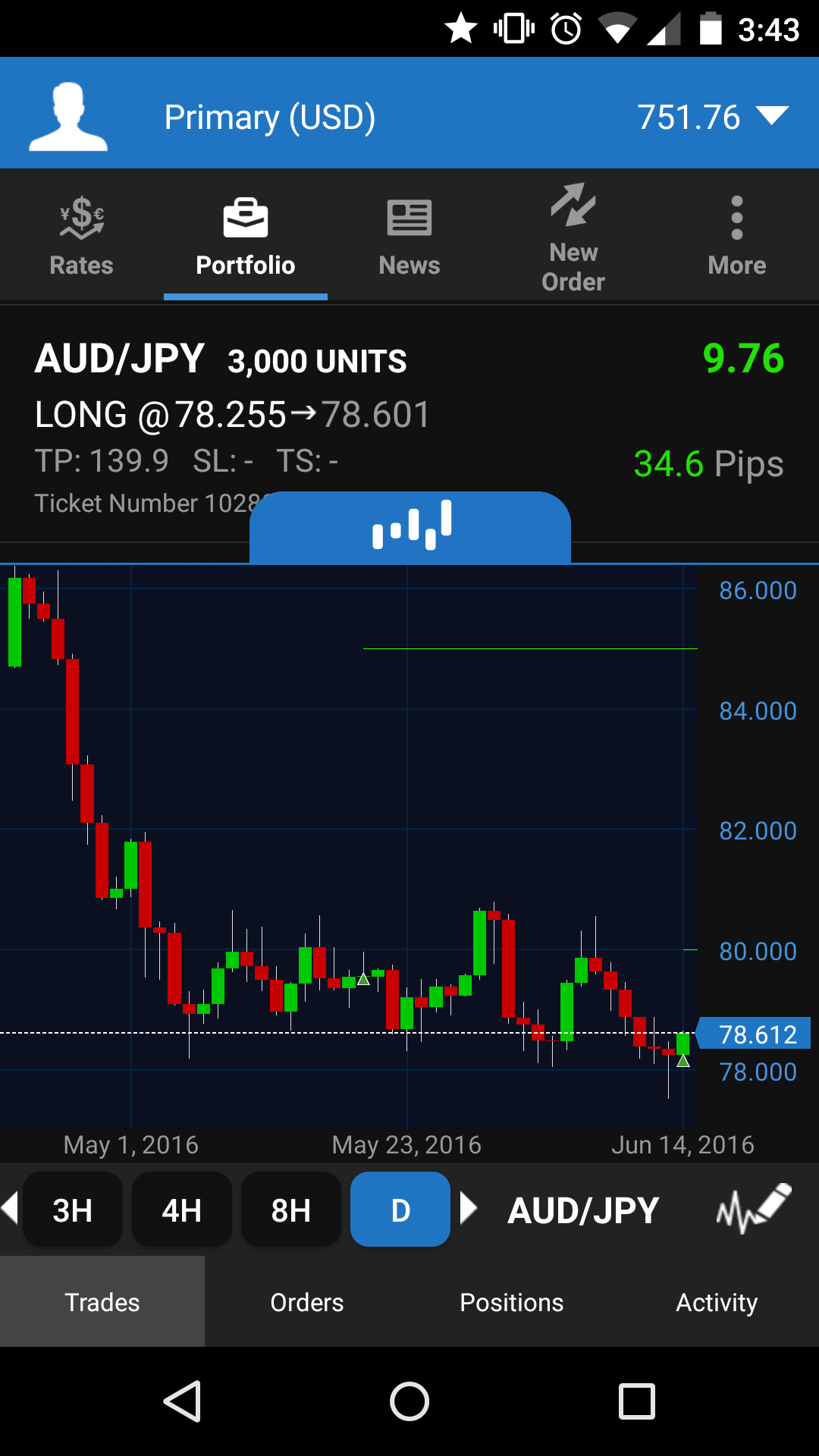The height and width of the screenshot is (1456, 819).
Task: Switch to the Orders tab
Action: tap(307, 1302)
